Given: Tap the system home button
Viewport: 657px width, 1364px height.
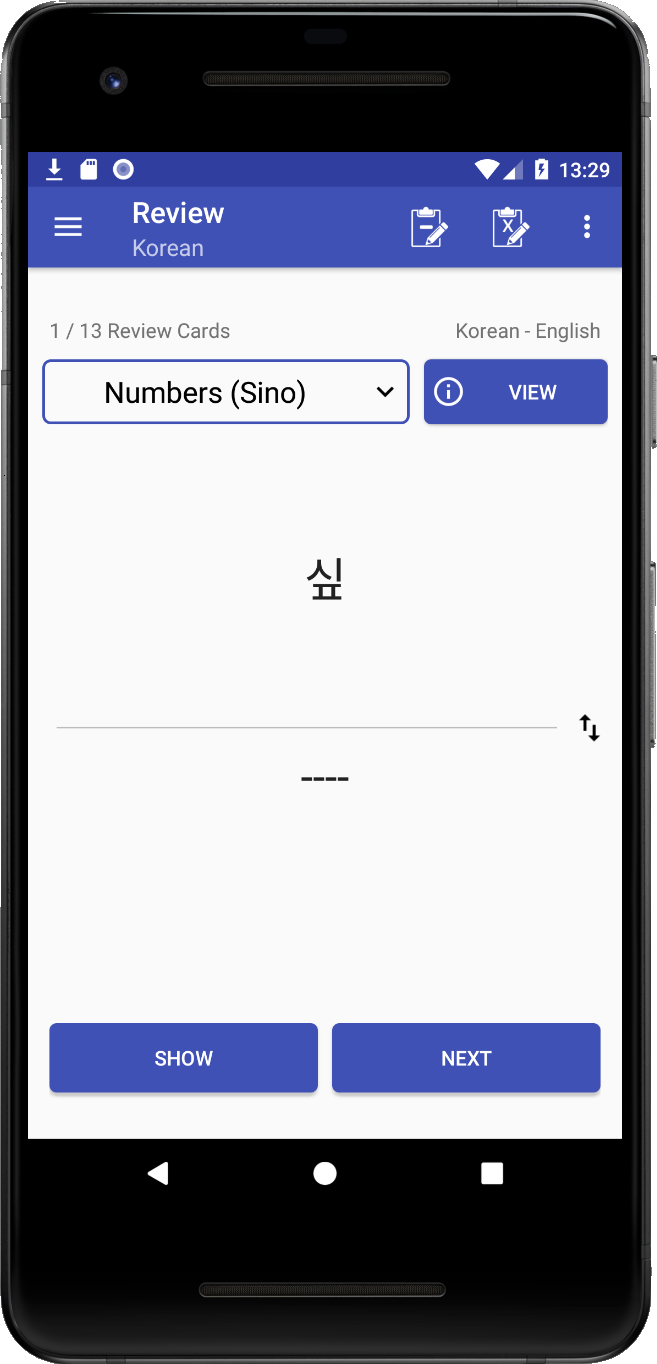Looking at the screenshot, I should pos(325,1174).
